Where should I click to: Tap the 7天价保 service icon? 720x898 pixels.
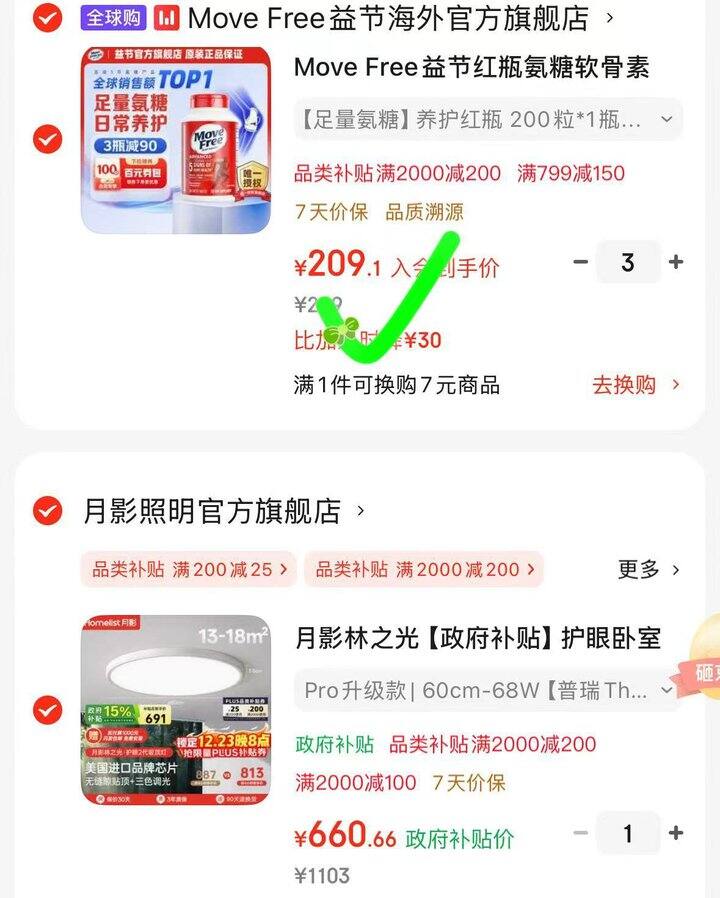coord(330,213)
